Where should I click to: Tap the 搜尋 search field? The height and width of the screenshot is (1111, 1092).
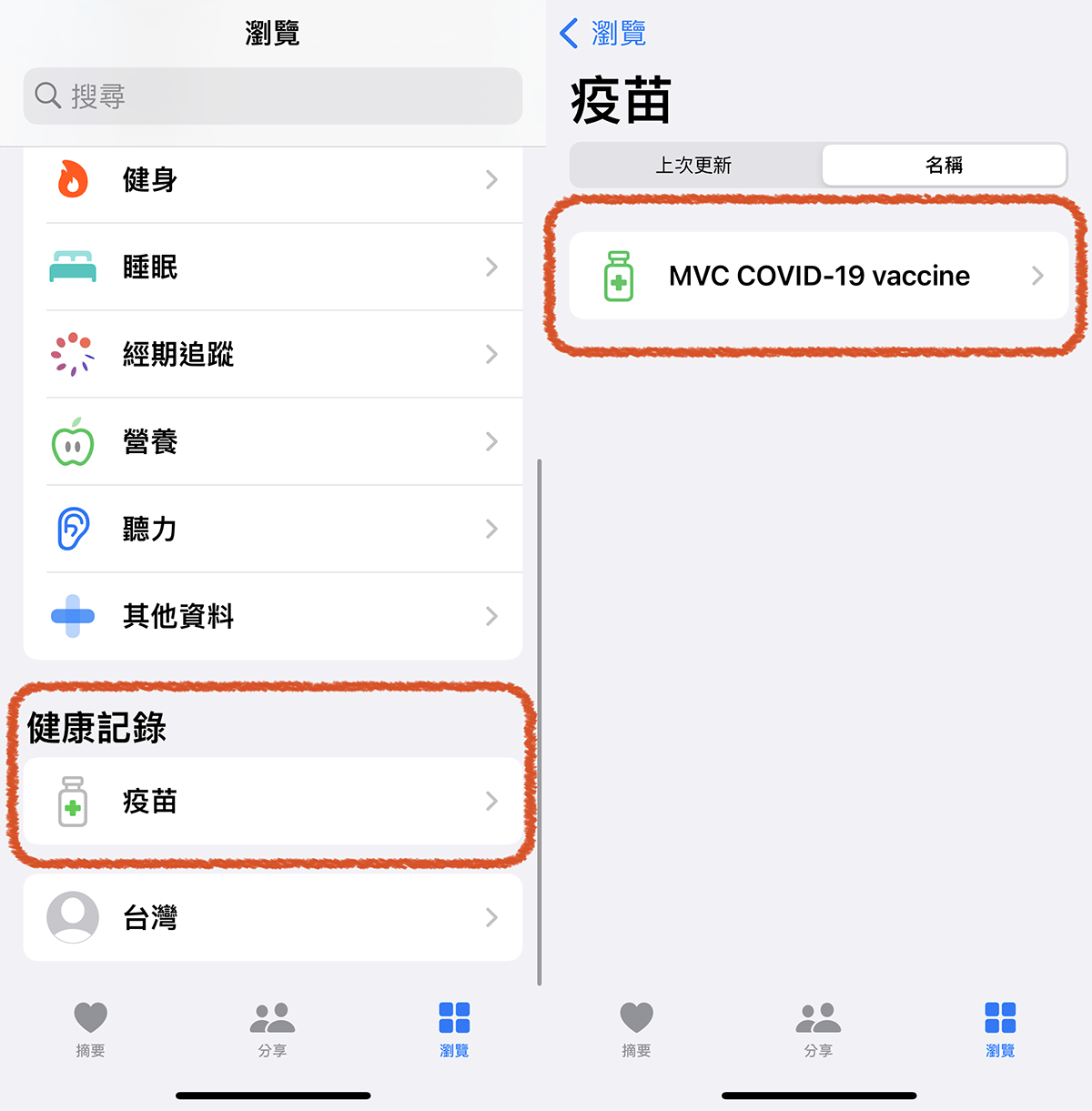point(273,96)
